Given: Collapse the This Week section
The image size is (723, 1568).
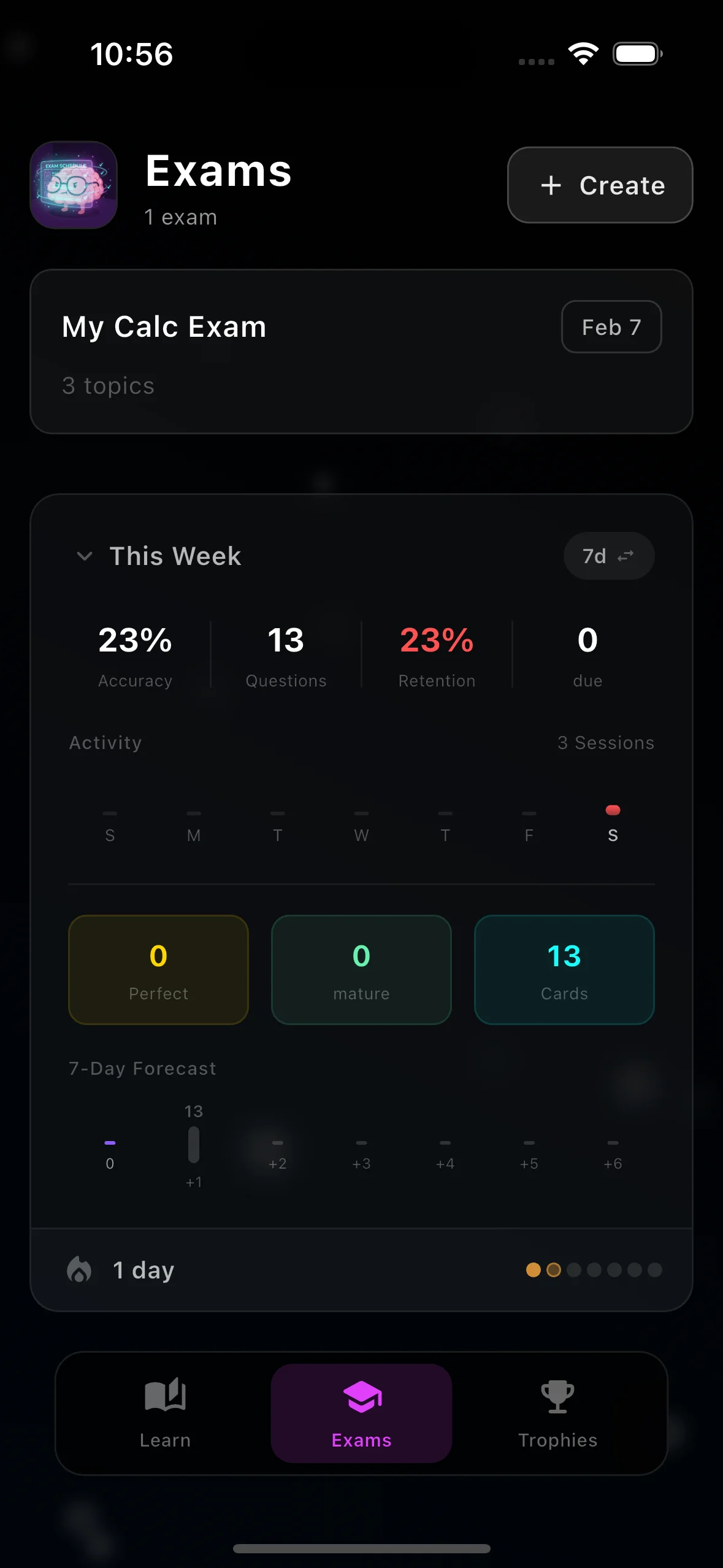Looking at the screenshot, I should (x=85, y=556).
